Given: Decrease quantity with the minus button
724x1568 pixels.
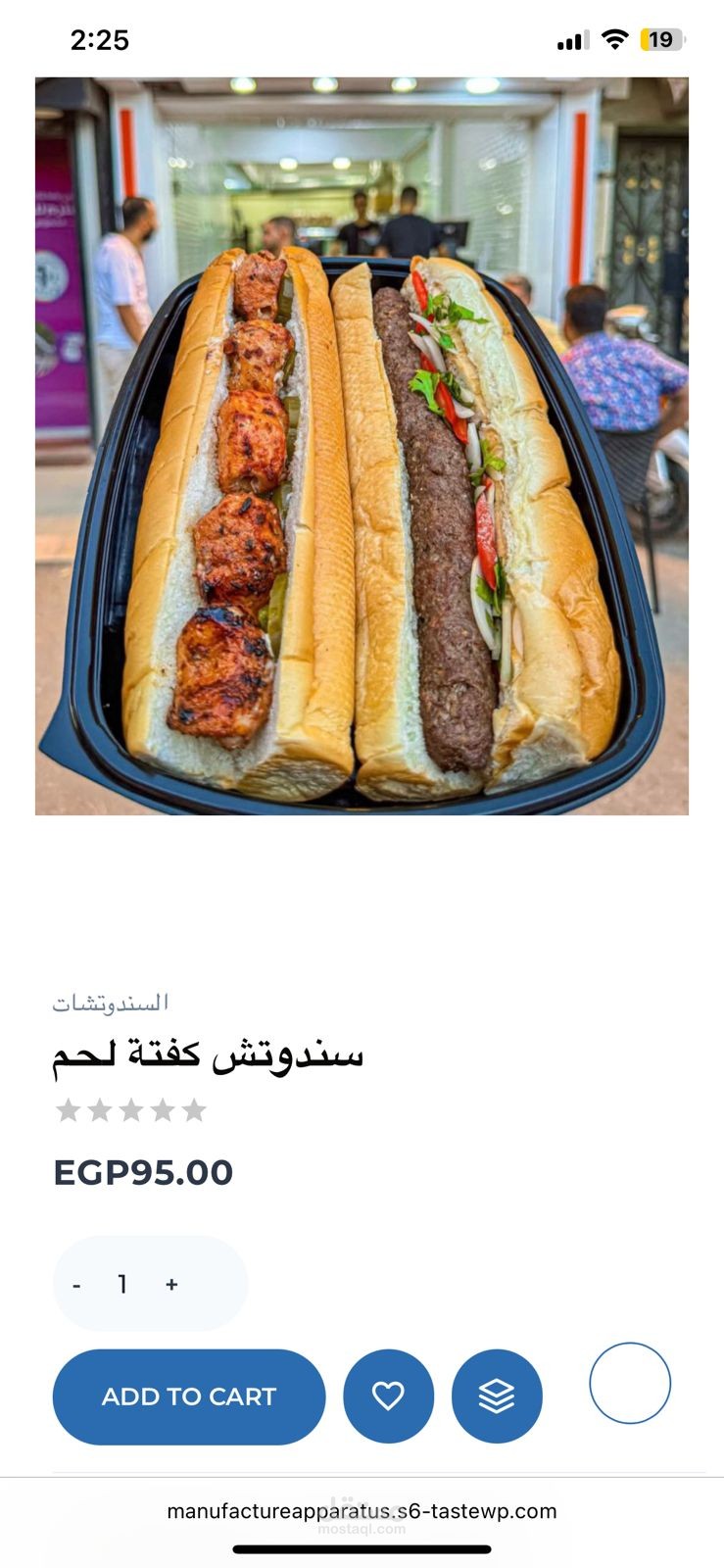Looking at the screenshot, I should [x=76, y=1285].
